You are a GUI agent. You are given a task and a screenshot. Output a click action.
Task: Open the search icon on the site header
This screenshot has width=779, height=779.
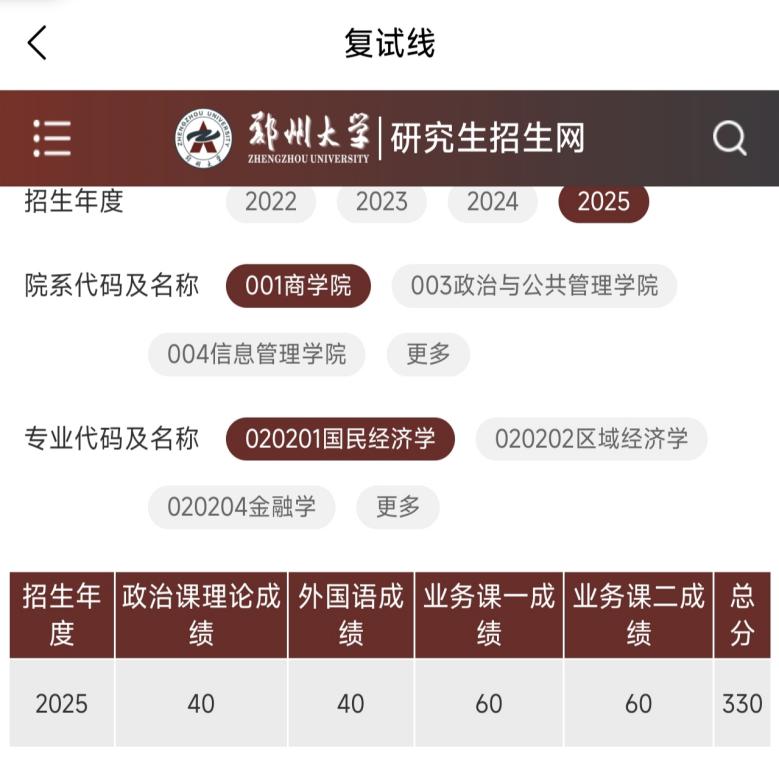(x=729, y=138)
